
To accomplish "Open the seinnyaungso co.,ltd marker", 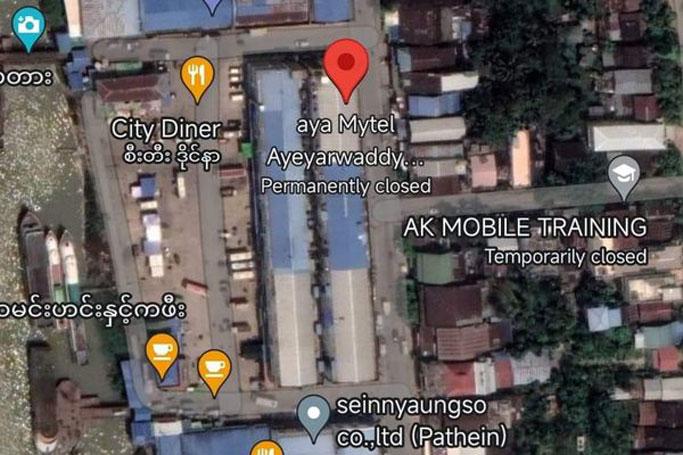I will tap(315, 414).
